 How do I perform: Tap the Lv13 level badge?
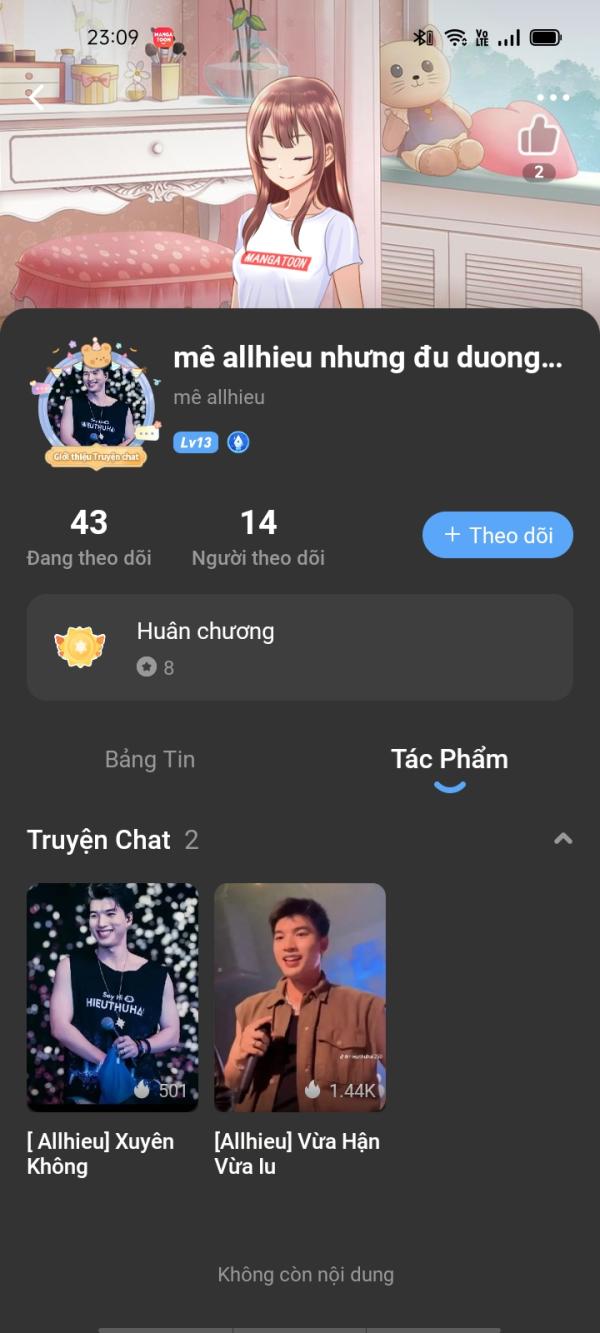[195, 442]
